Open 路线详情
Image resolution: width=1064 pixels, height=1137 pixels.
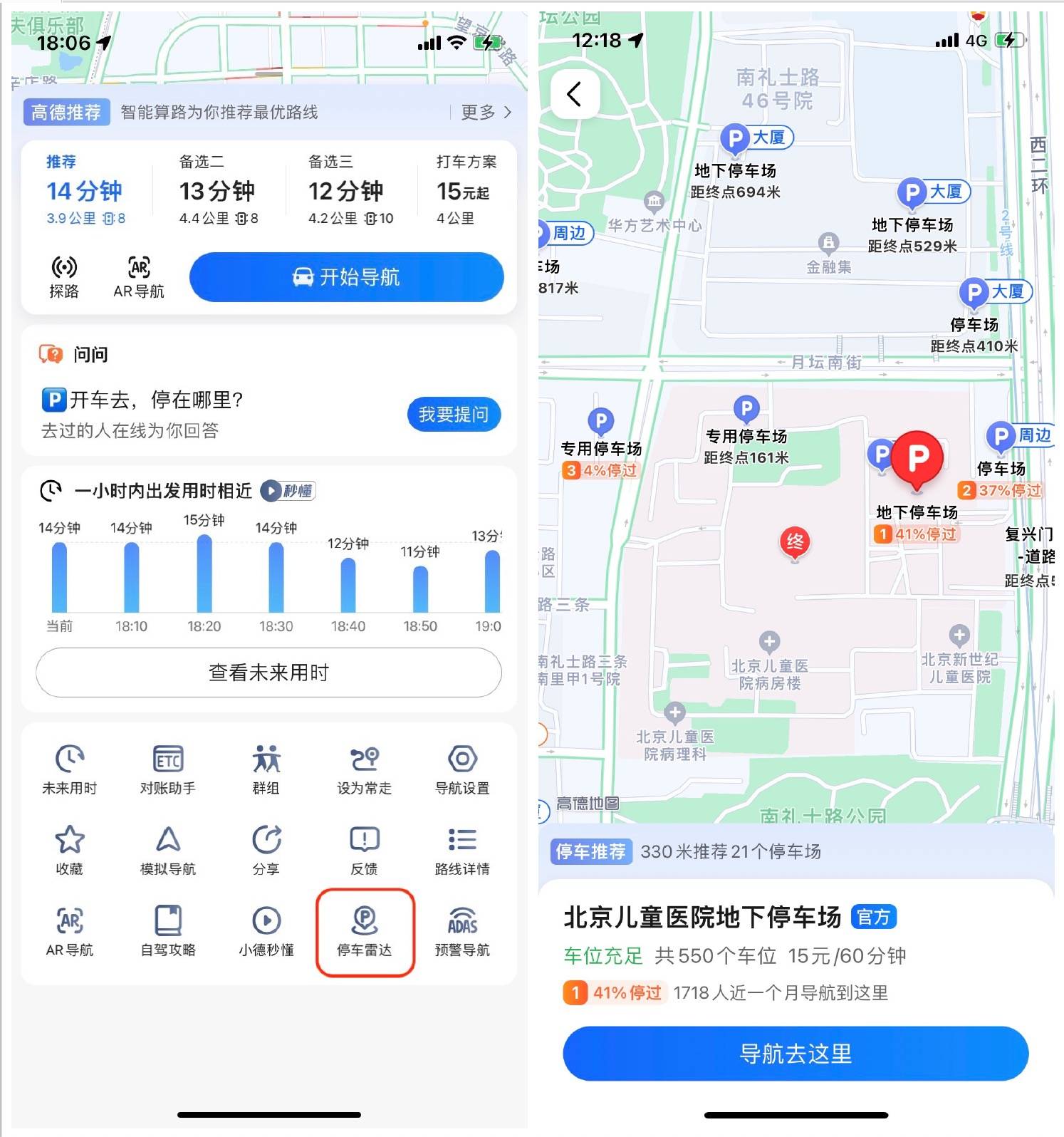(x=462, y=849)
